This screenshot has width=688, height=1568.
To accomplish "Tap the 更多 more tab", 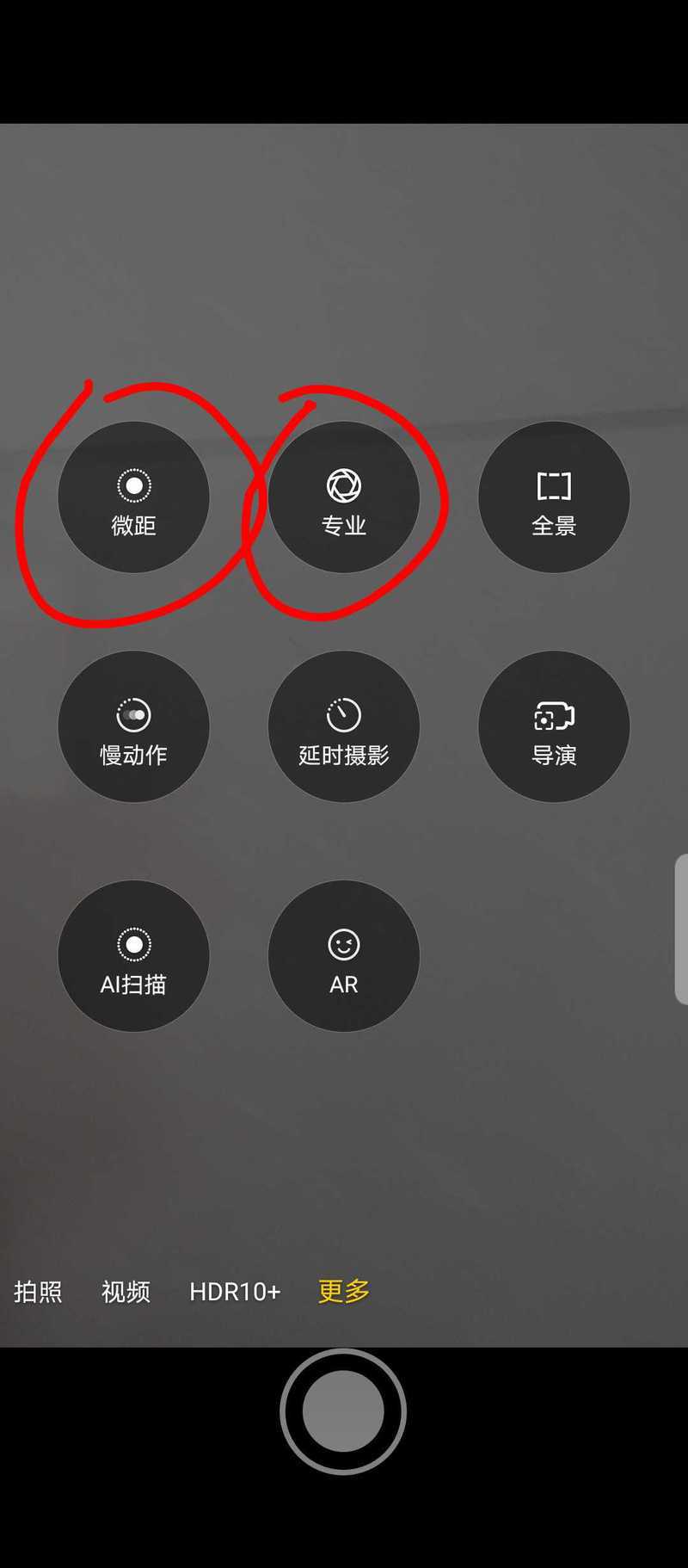I will coord(344,1291).
